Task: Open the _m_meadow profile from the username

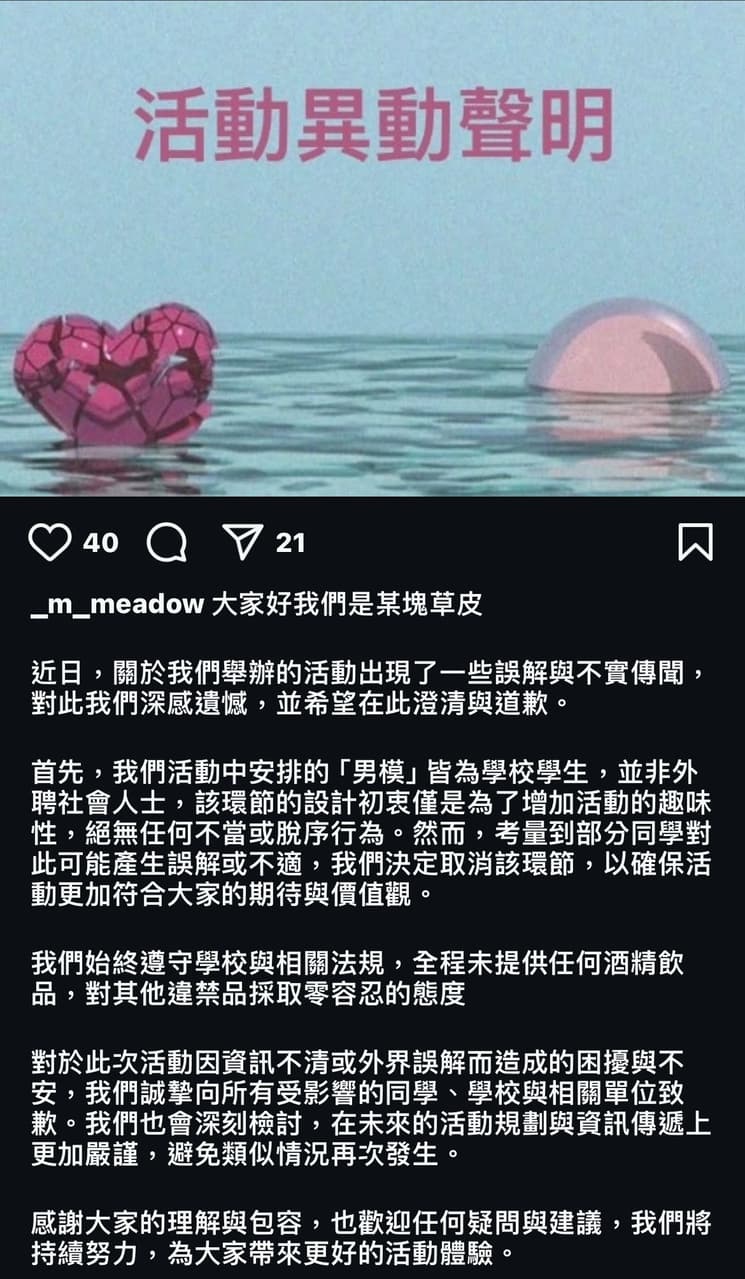Action: (x=118, y=605)
